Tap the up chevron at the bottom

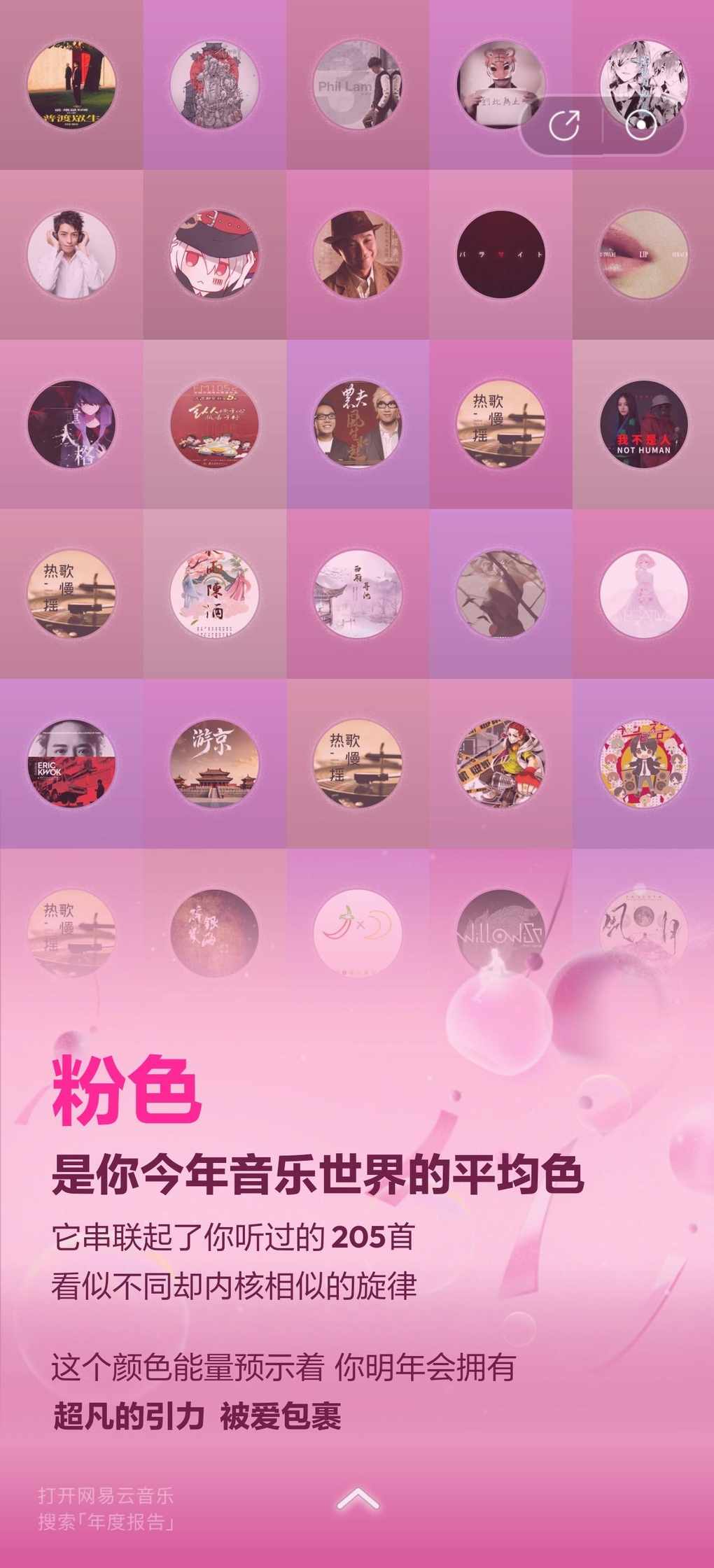click(x=358, y=1499)
